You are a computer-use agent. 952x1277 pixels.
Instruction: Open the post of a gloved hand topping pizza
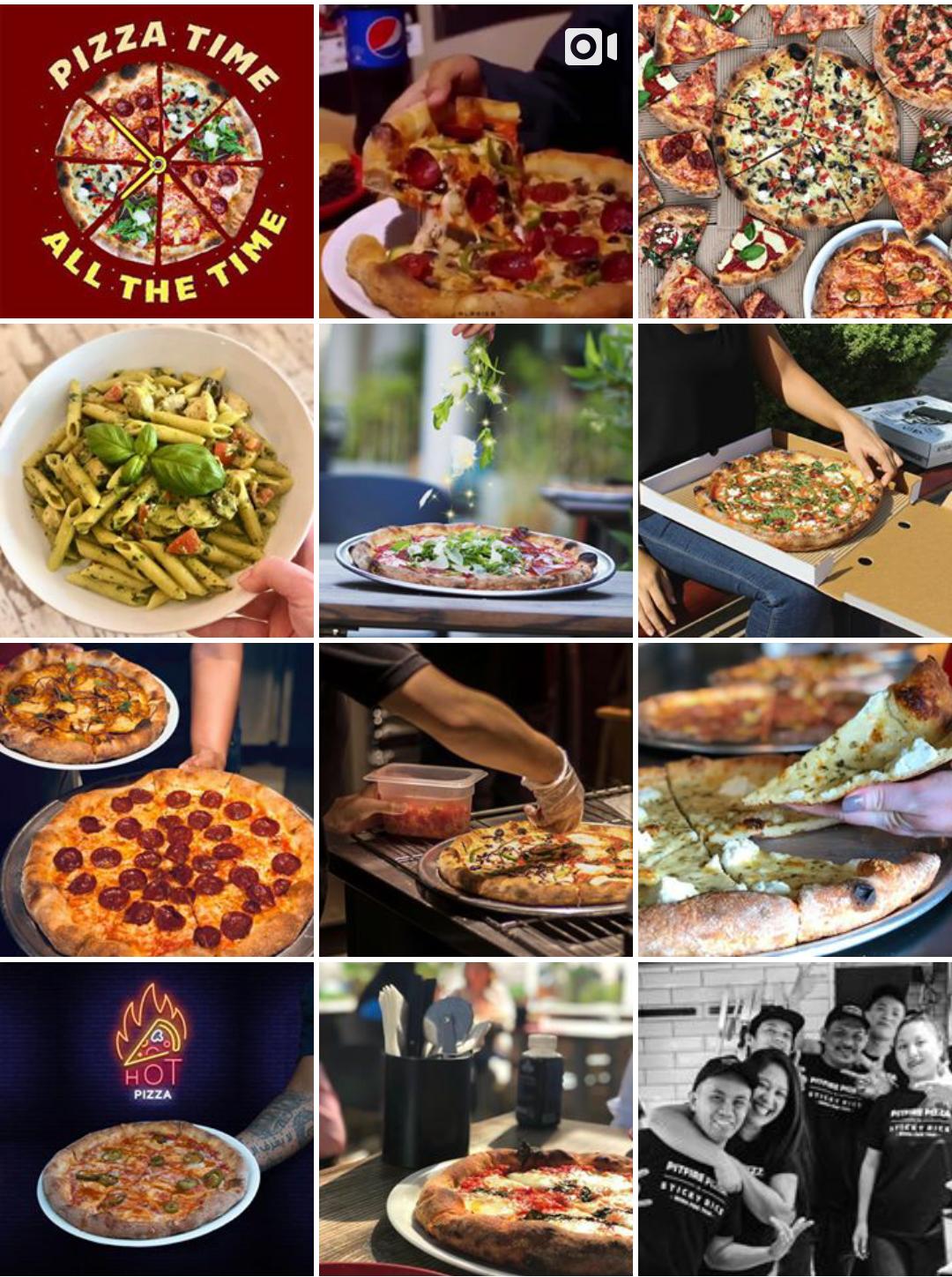(x=476, y=799)
